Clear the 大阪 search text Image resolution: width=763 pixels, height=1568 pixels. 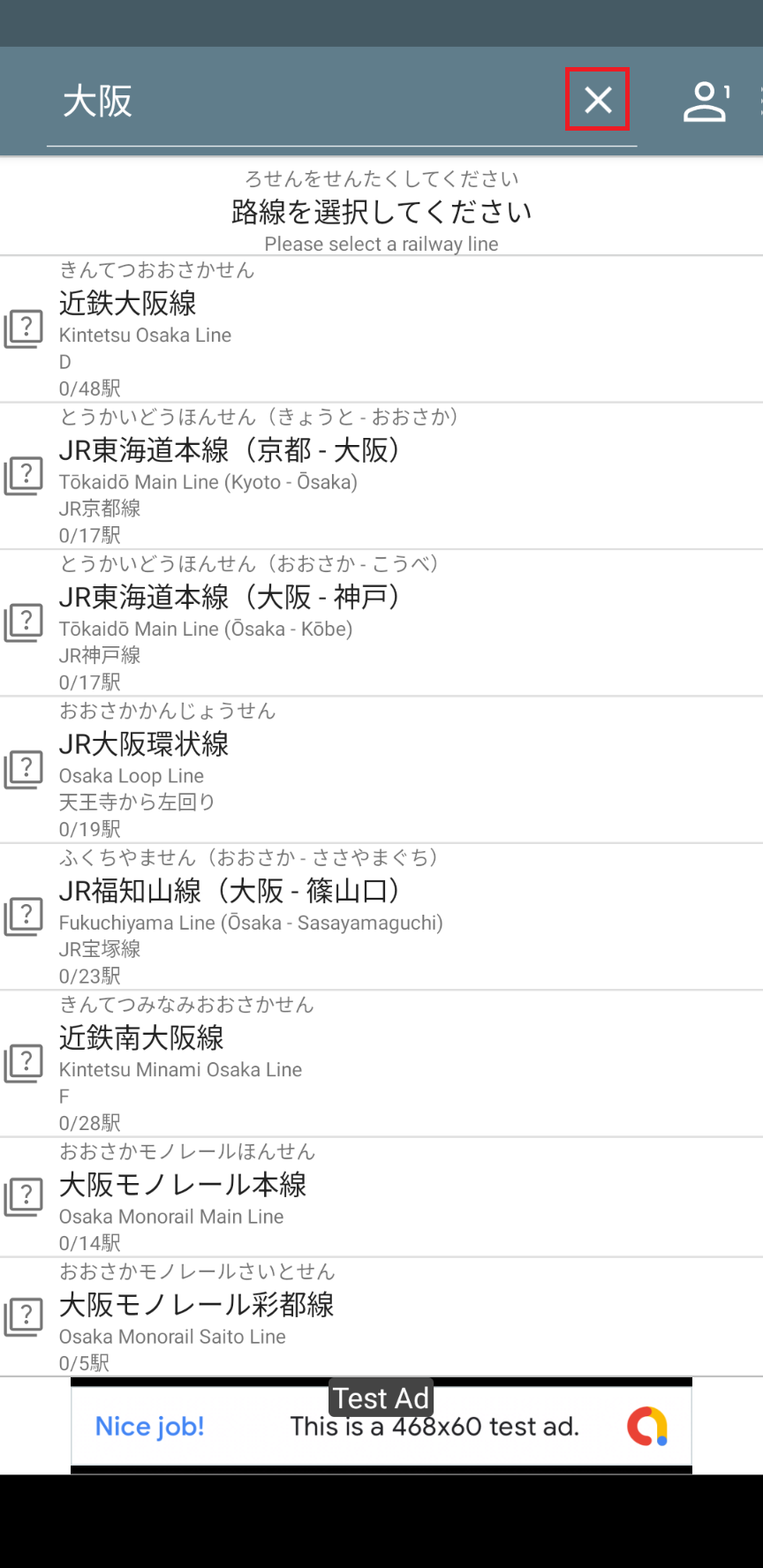pos(598,100)
